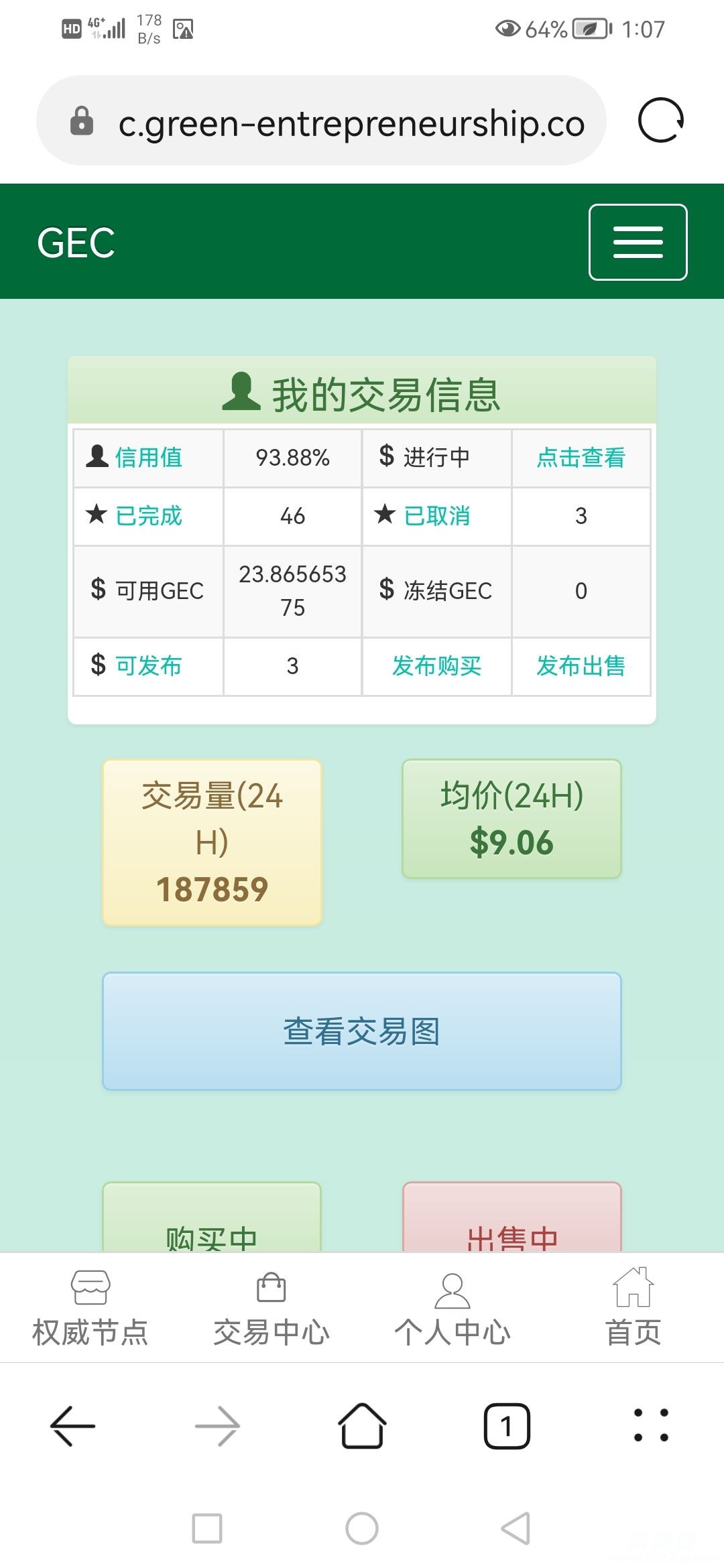The width and height of the screenshot is (724, 1568).
Task: Open the 可发布 link
Action: click(x=148, y=666)
